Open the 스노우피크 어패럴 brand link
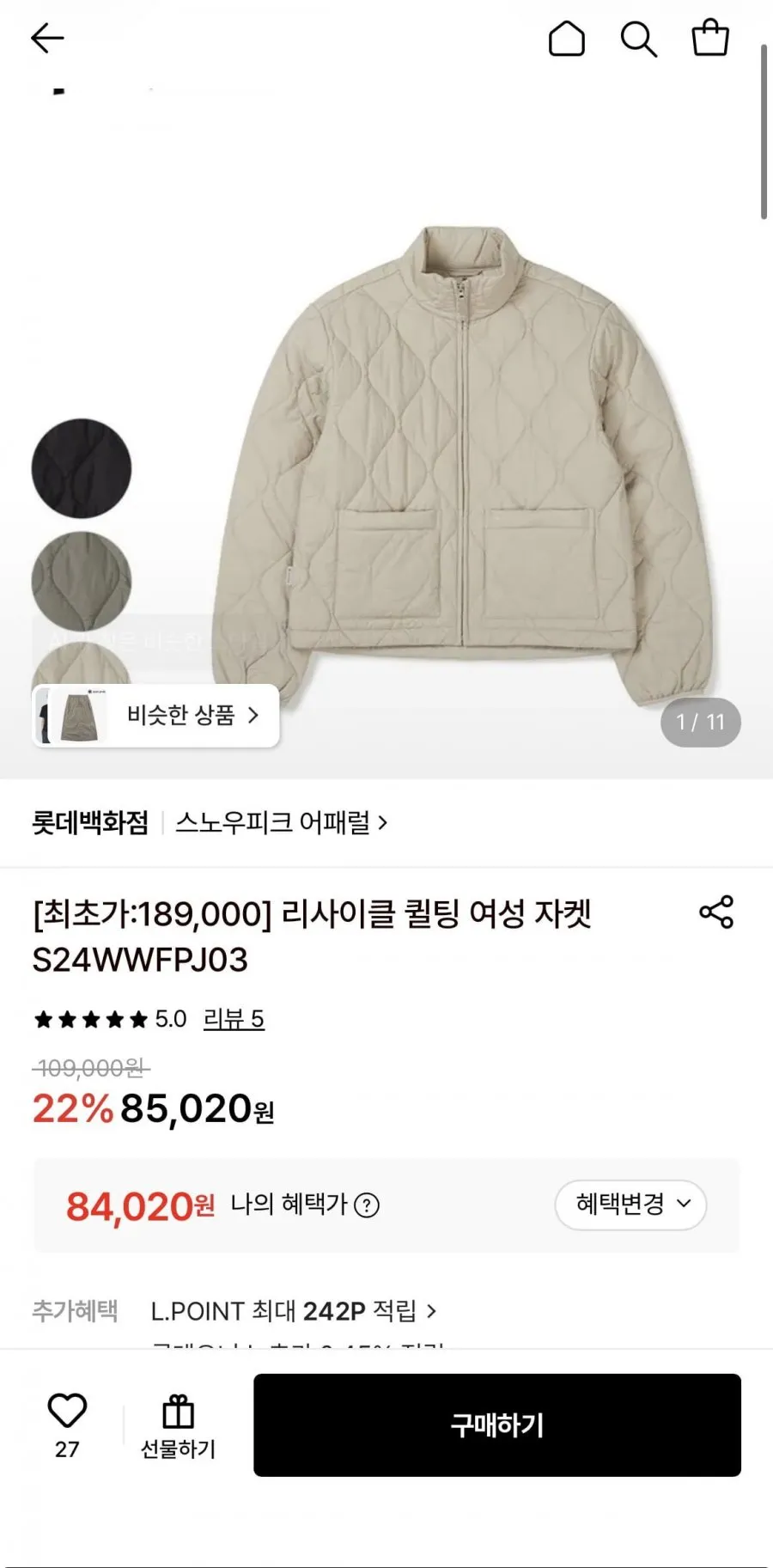The image size is (773, 1568). pyautogui.click(x=282, y=823)
